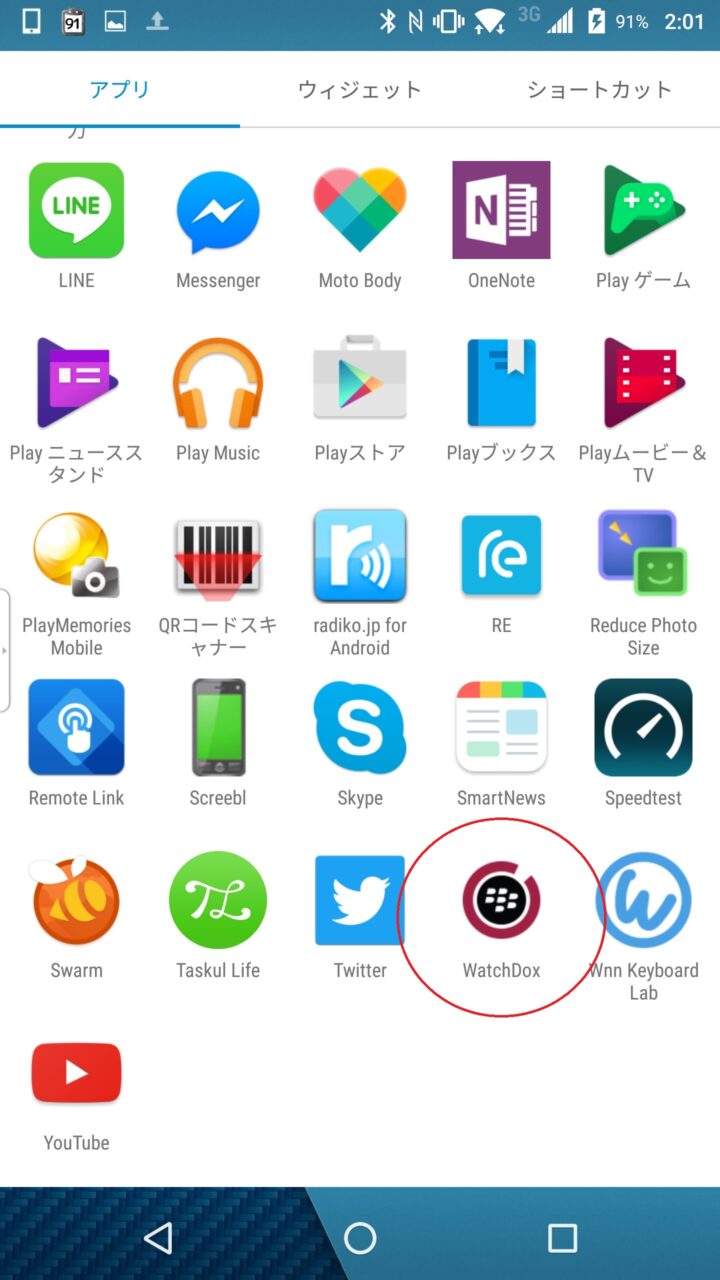Open the Twitter app
The width and height of the screenshot is (720, 1280).
(360, 900)
